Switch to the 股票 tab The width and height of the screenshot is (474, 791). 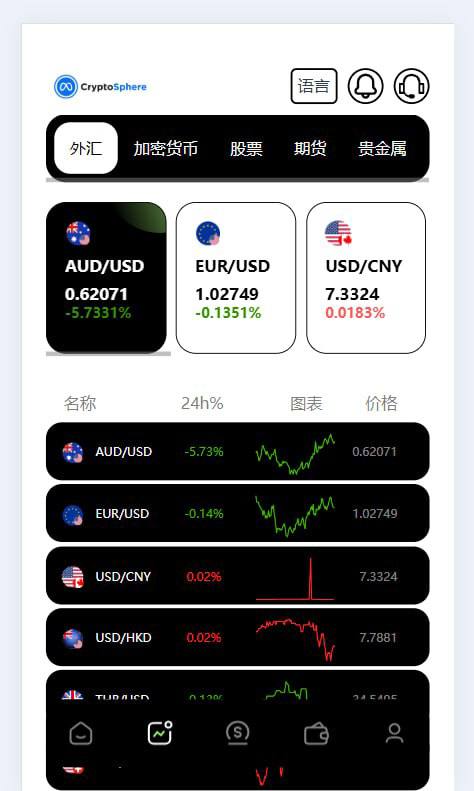[246, 148]
